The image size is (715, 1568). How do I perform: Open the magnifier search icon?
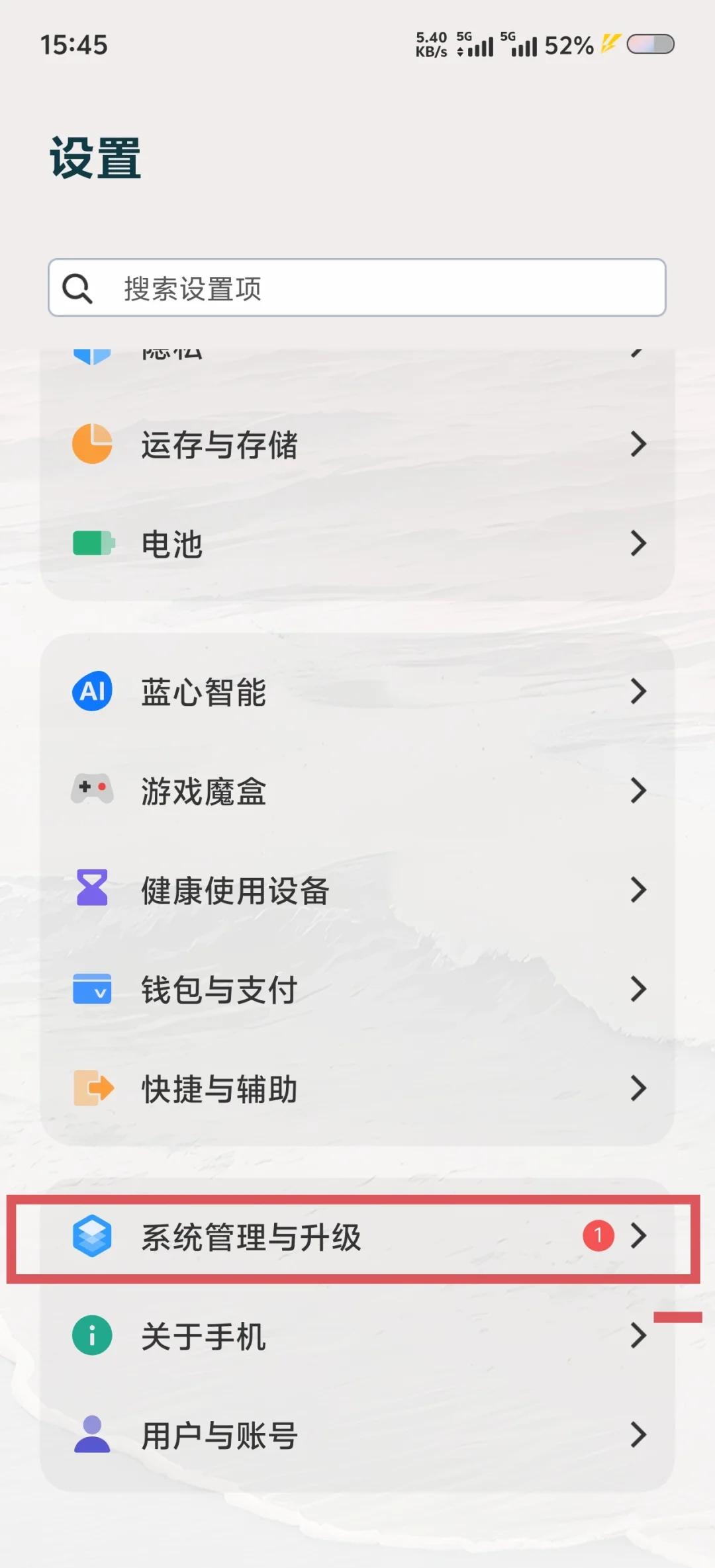(79, 288)
